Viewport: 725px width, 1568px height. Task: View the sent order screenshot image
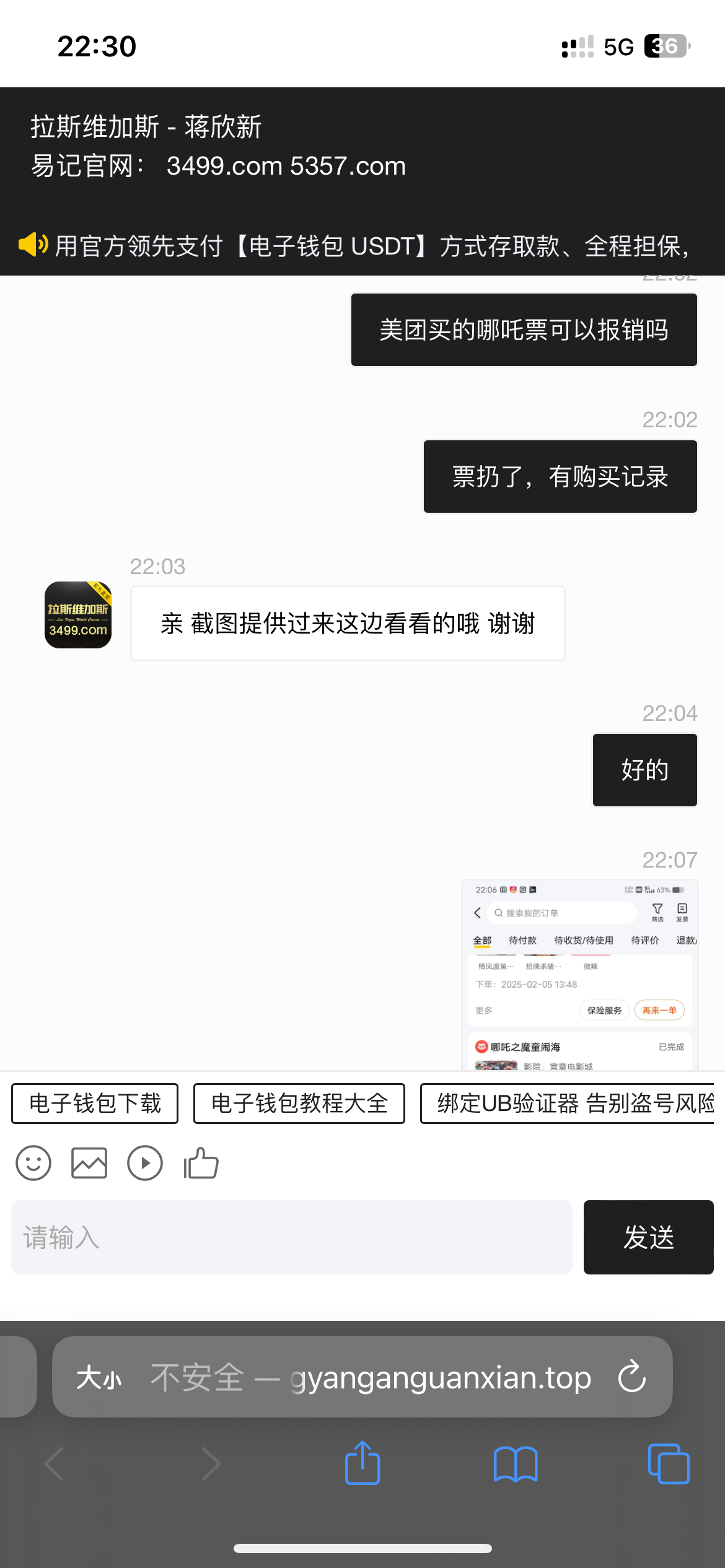579,975
